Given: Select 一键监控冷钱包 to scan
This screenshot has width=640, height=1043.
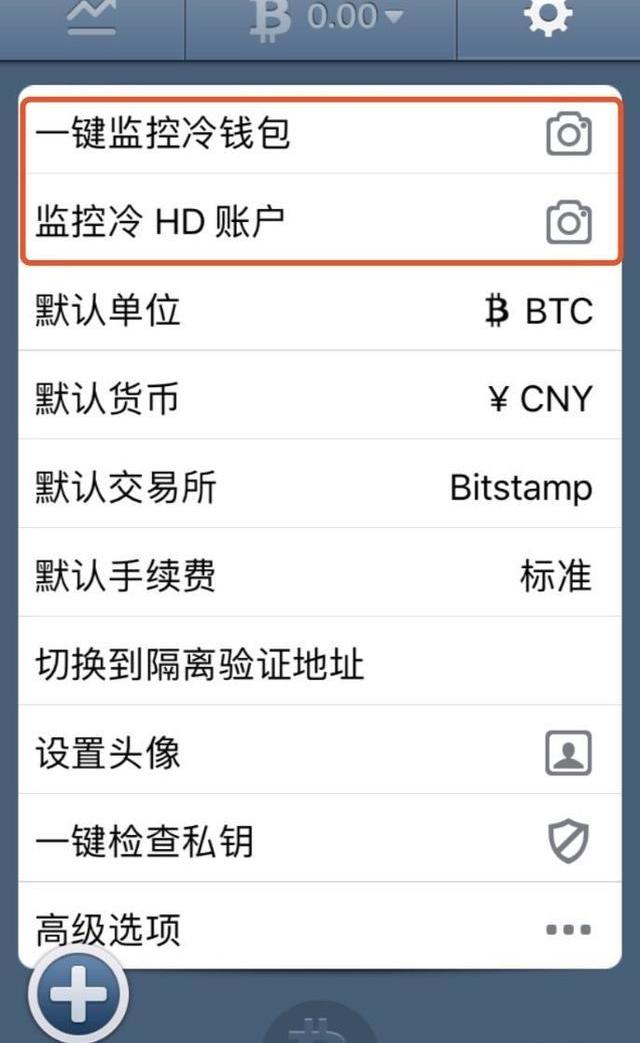Looking at the screenshot, I should tap(320, 134).
